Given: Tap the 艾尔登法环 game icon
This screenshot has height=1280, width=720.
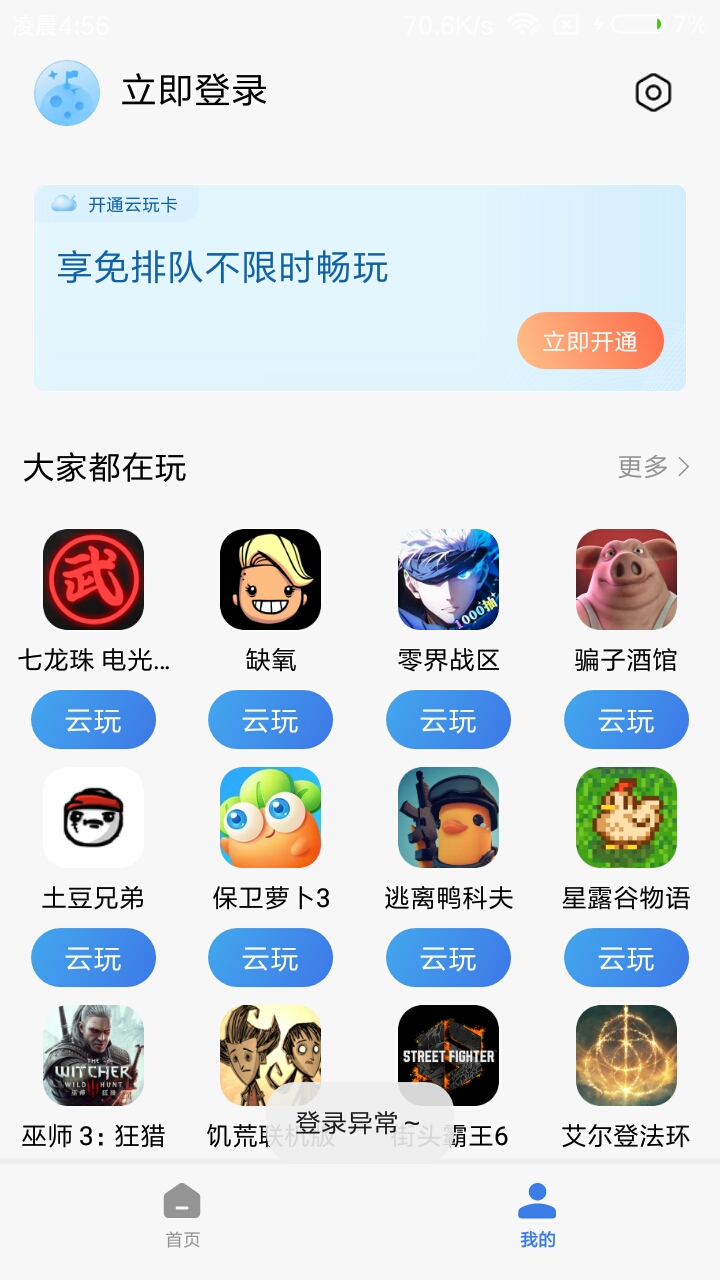Looking at the screenshot, I should (626, 1055).
